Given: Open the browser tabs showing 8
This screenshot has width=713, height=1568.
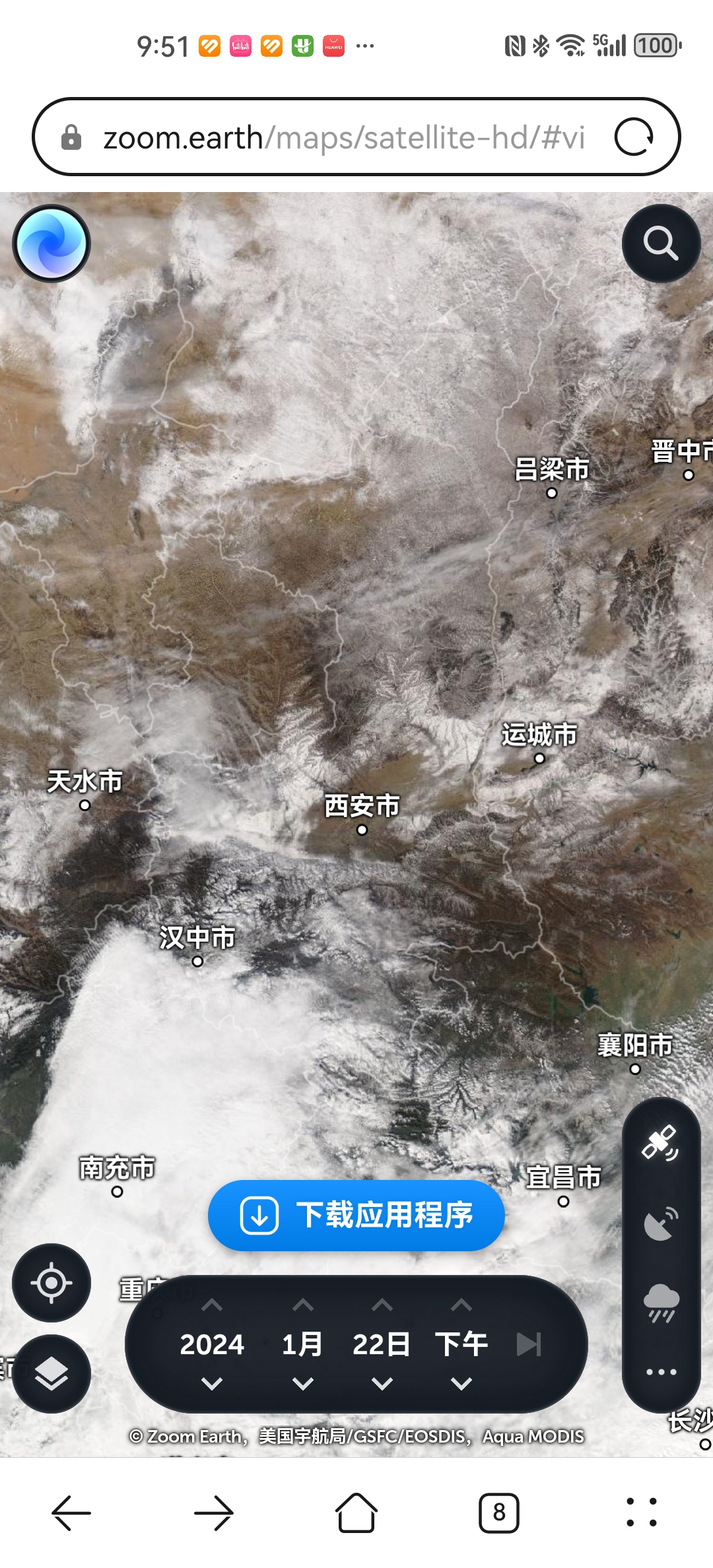Looking at the screenshot, I should pyautogui.click(x=499, y=1512).
